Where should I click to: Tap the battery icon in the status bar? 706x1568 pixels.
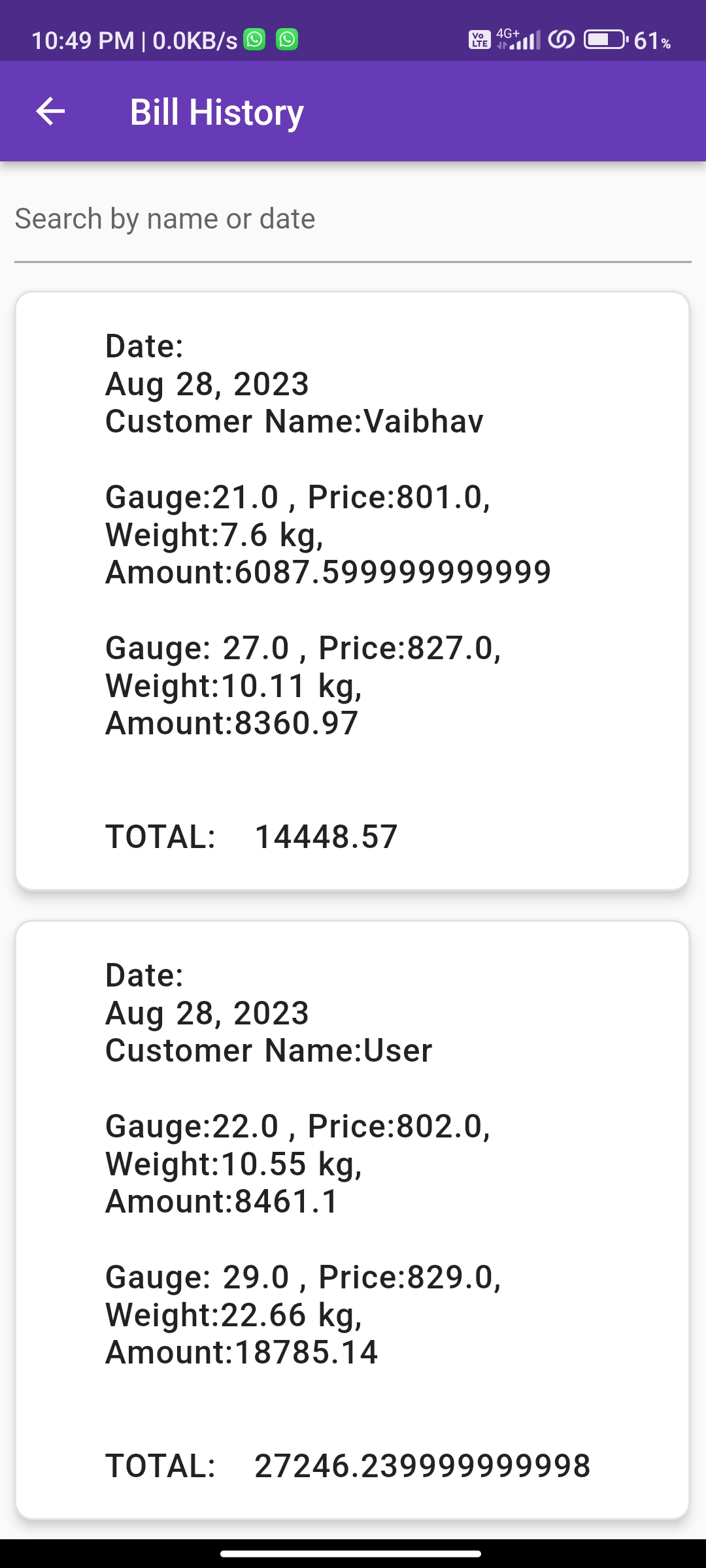pyautogui.click(x=605, y=39)
